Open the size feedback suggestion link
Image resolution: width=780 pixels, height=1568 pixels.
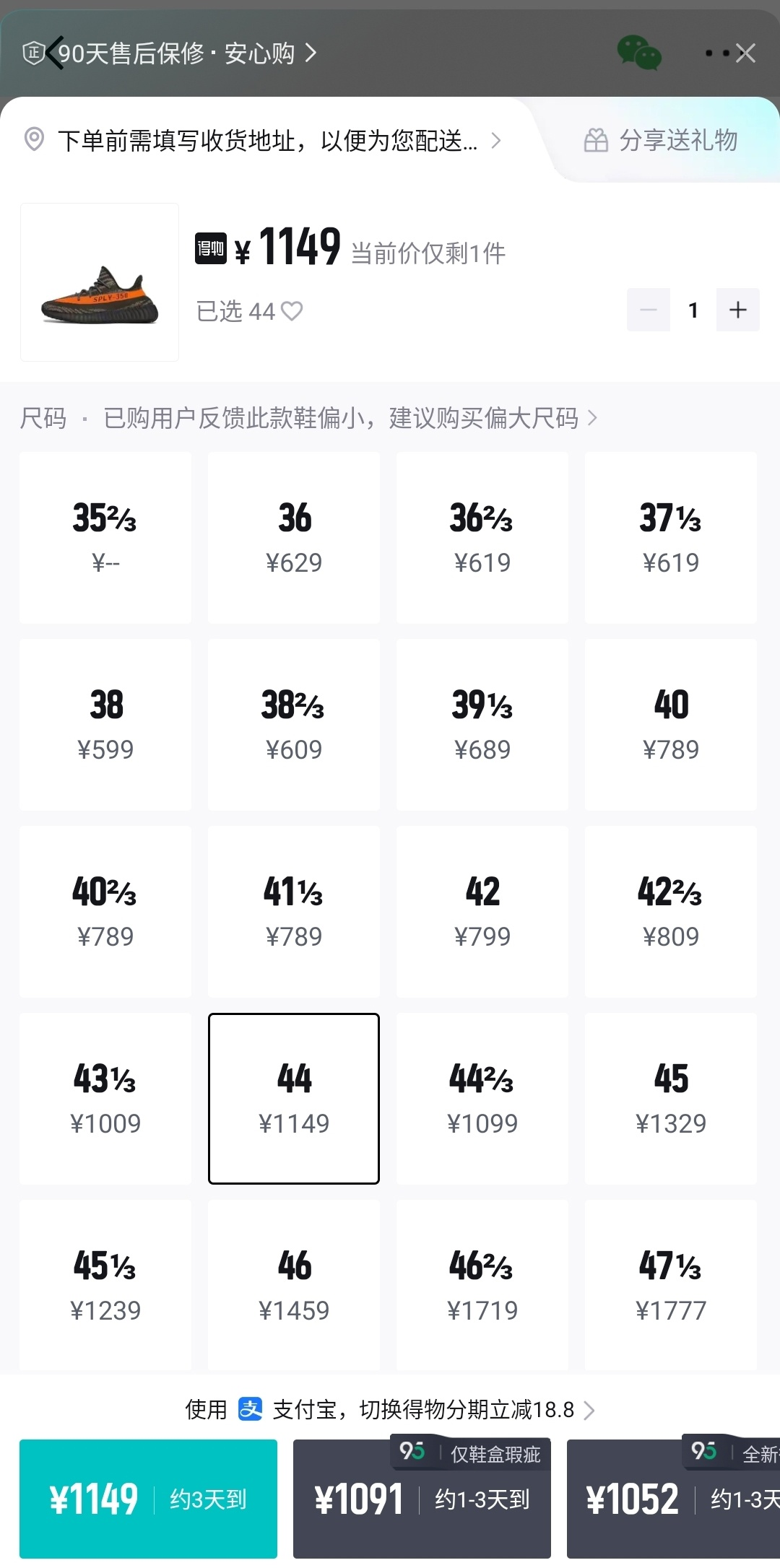(350, 418)
